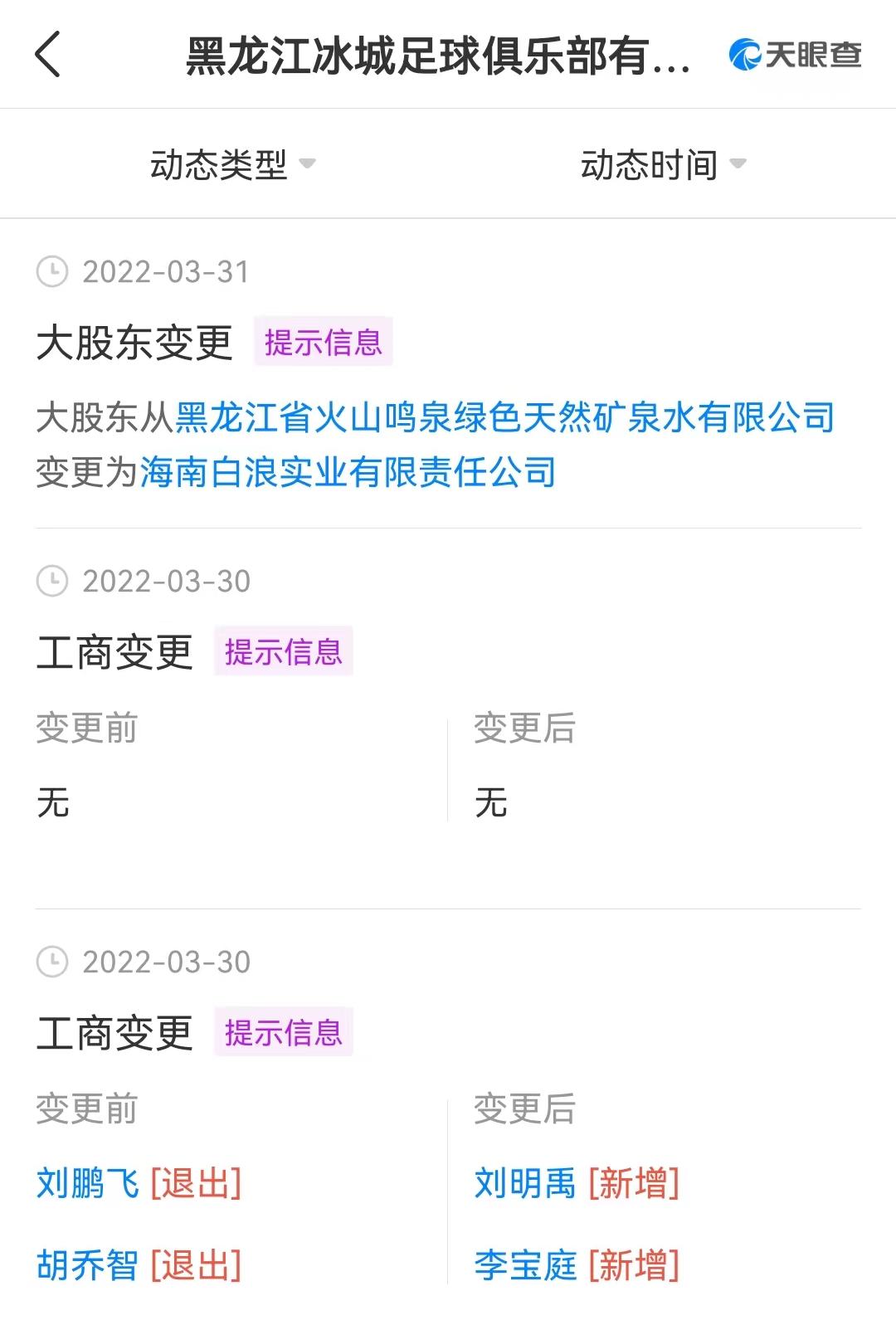Click the clock icon beside the second 2022-03-30
896x1325 pixels.
(x=53, y=962)
